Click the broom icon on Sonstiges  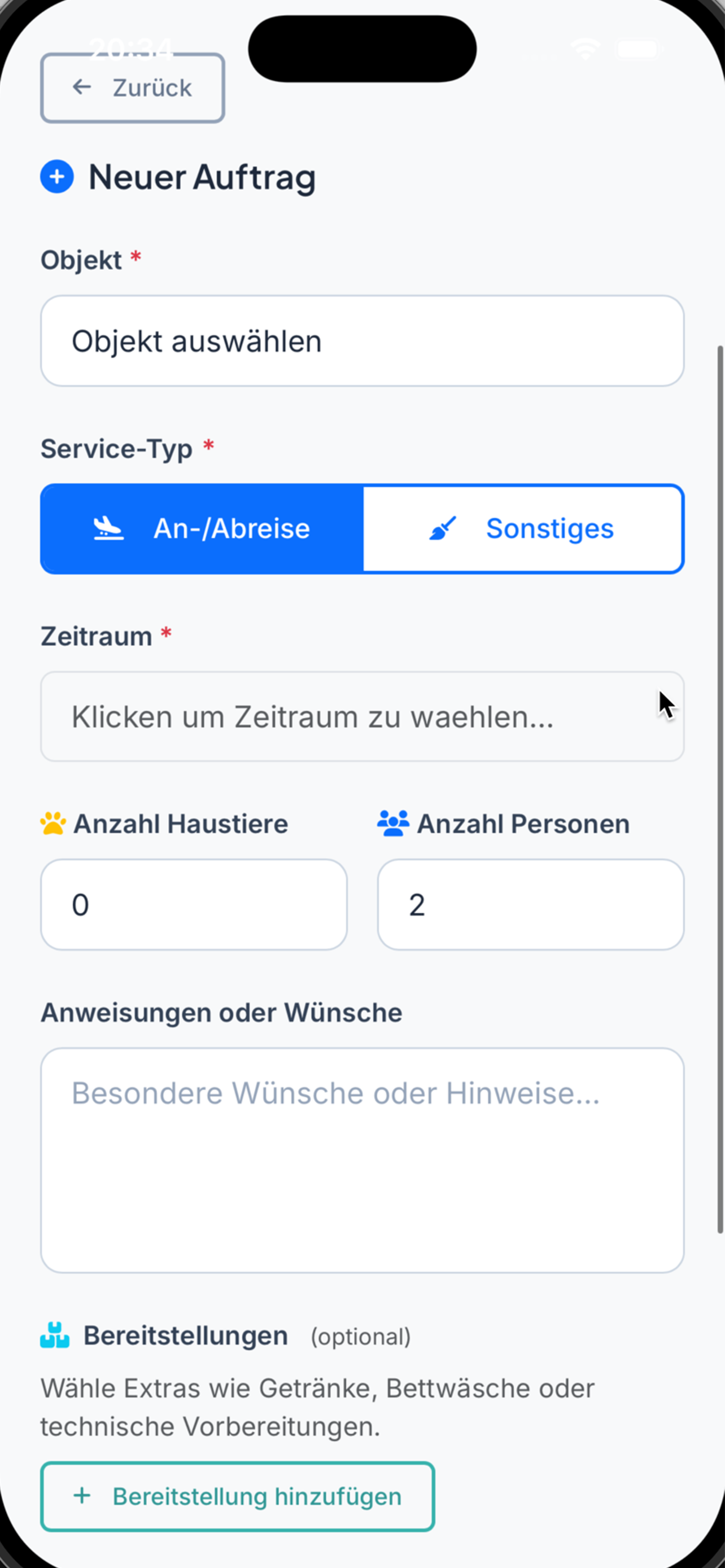pos(444,528)
